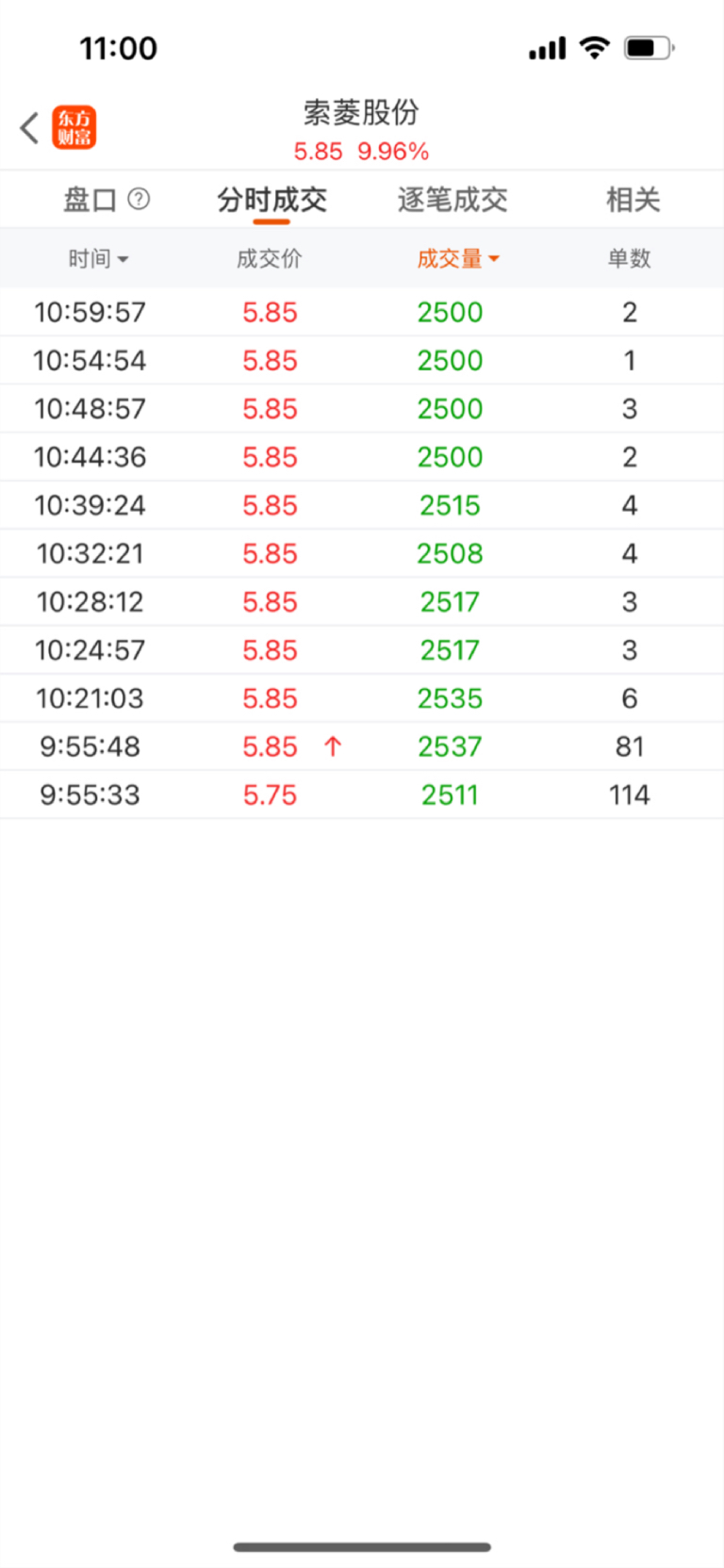Open the 相关 tab
This screenshot has height=1568, width=724.
point(633,200)
